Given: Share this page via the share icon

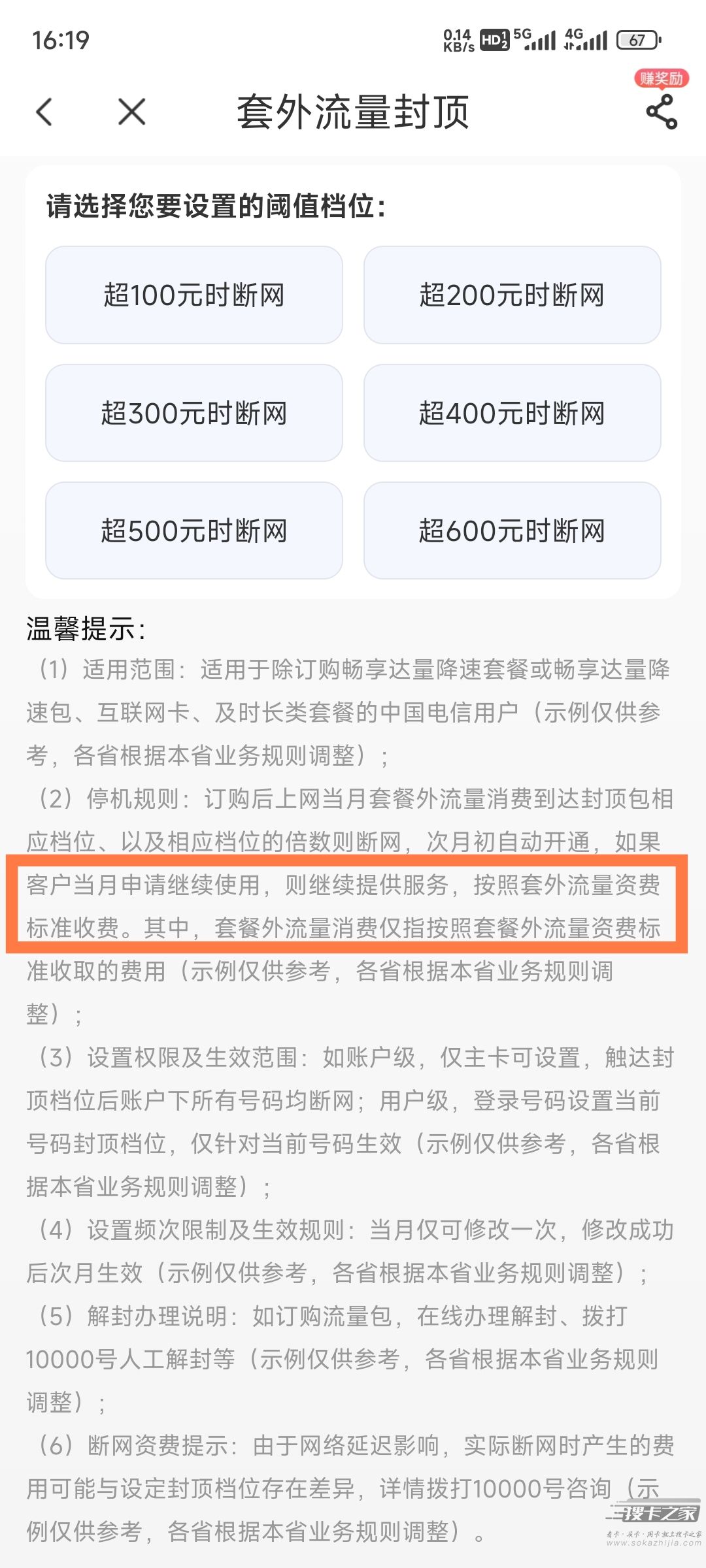Looking at the screenshot, I should (662, 112).
